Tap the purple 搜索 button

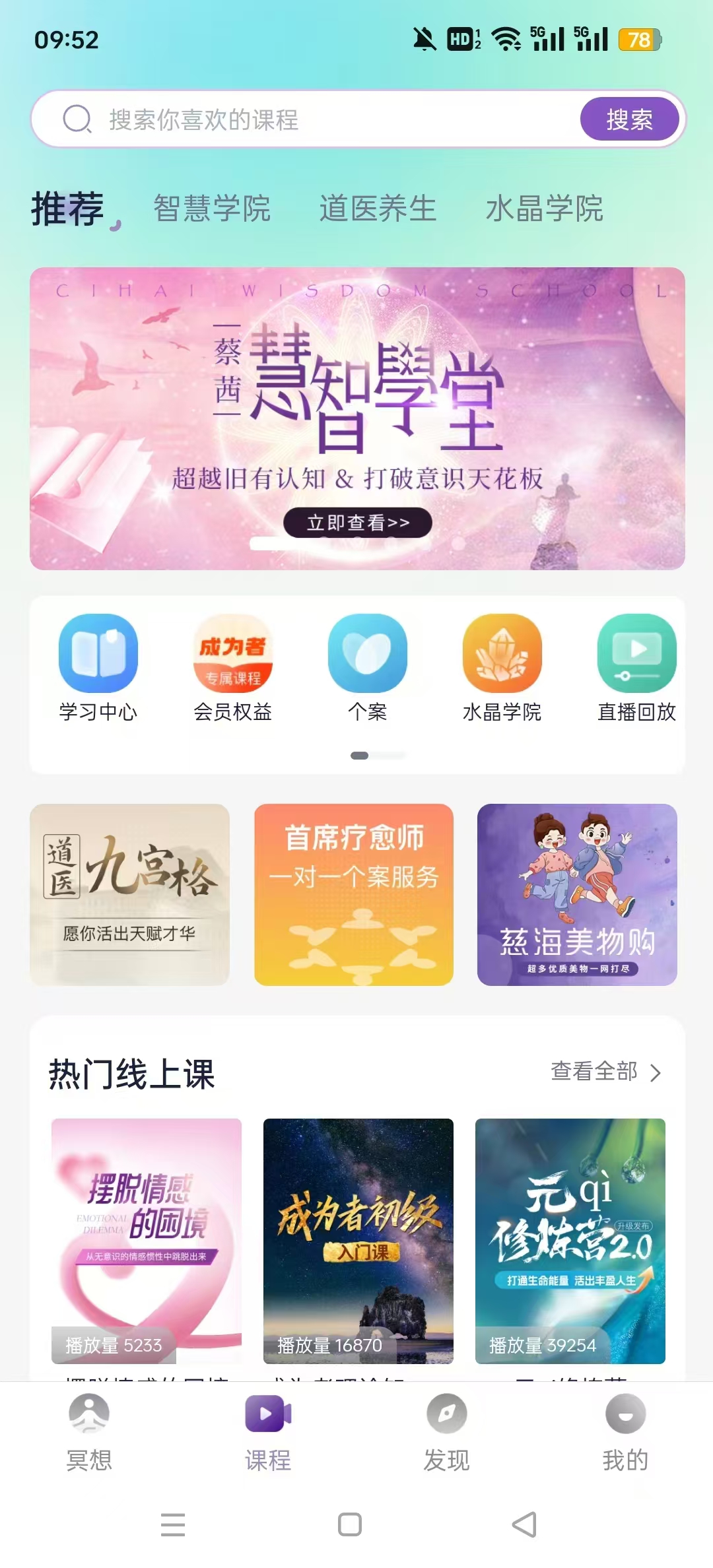point(630,119)
